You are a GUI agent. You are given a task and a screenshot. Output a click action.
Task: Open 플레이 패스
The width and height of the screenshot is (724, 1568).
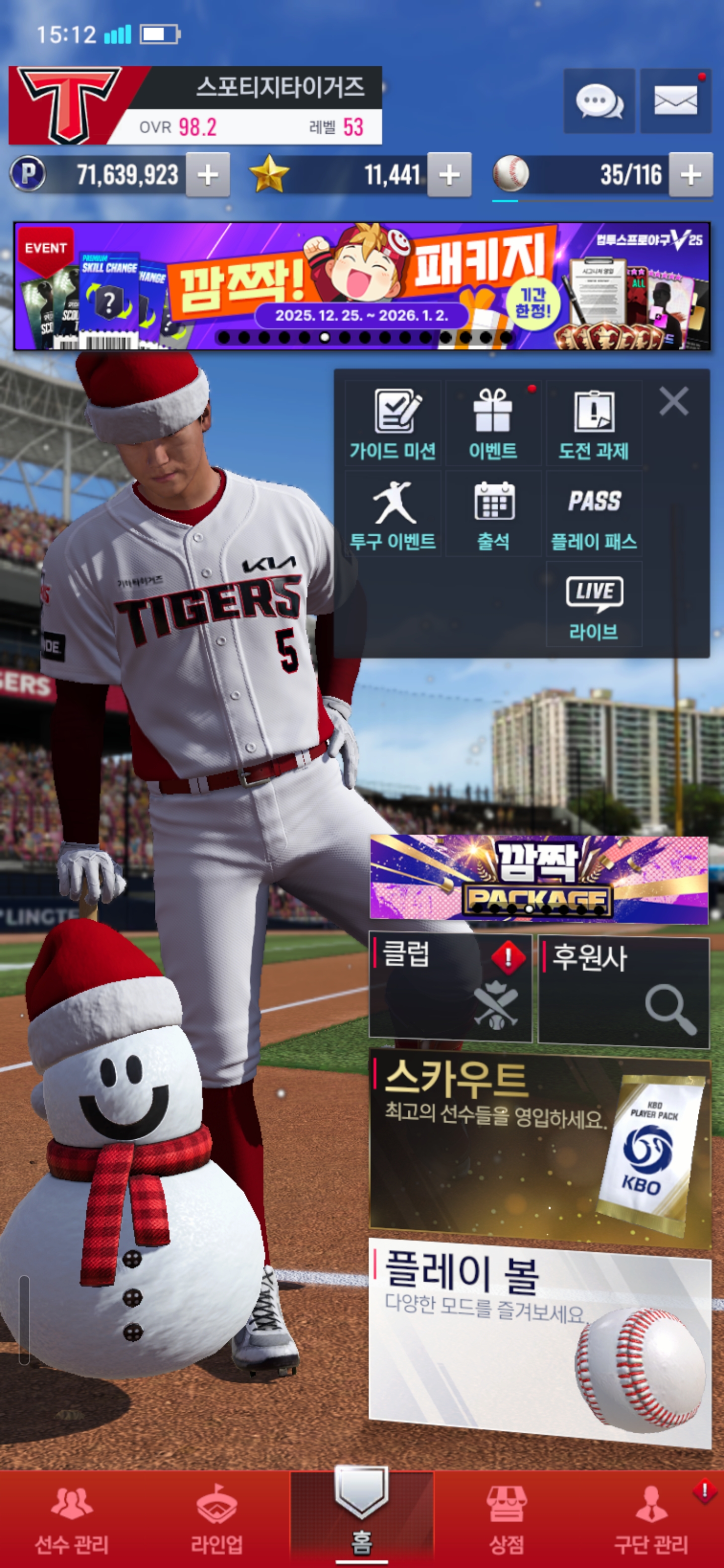click(x=594, y=514)
